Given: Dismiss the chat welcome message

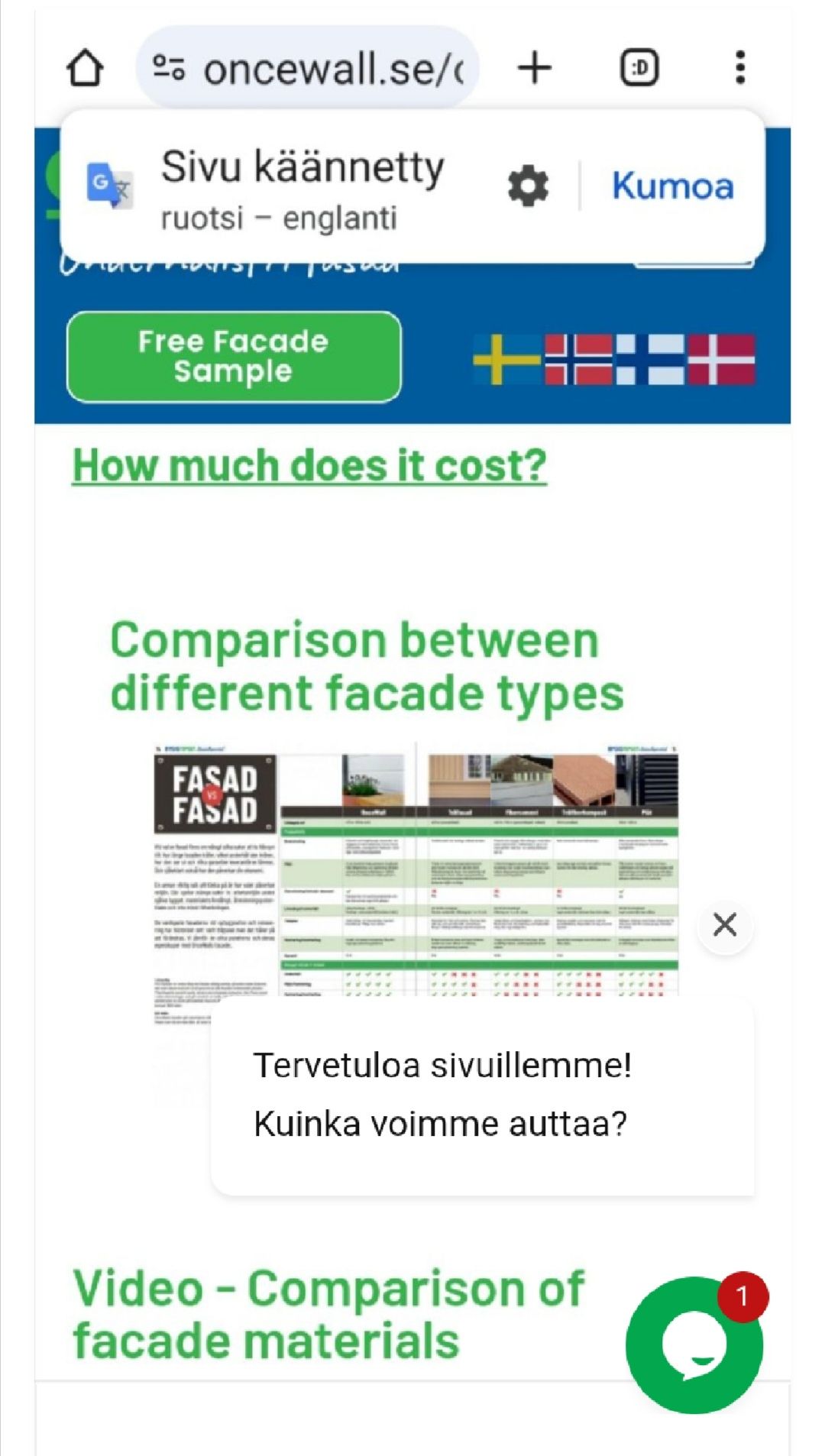Looking at the screenshot, I should (x=724, y=924).
